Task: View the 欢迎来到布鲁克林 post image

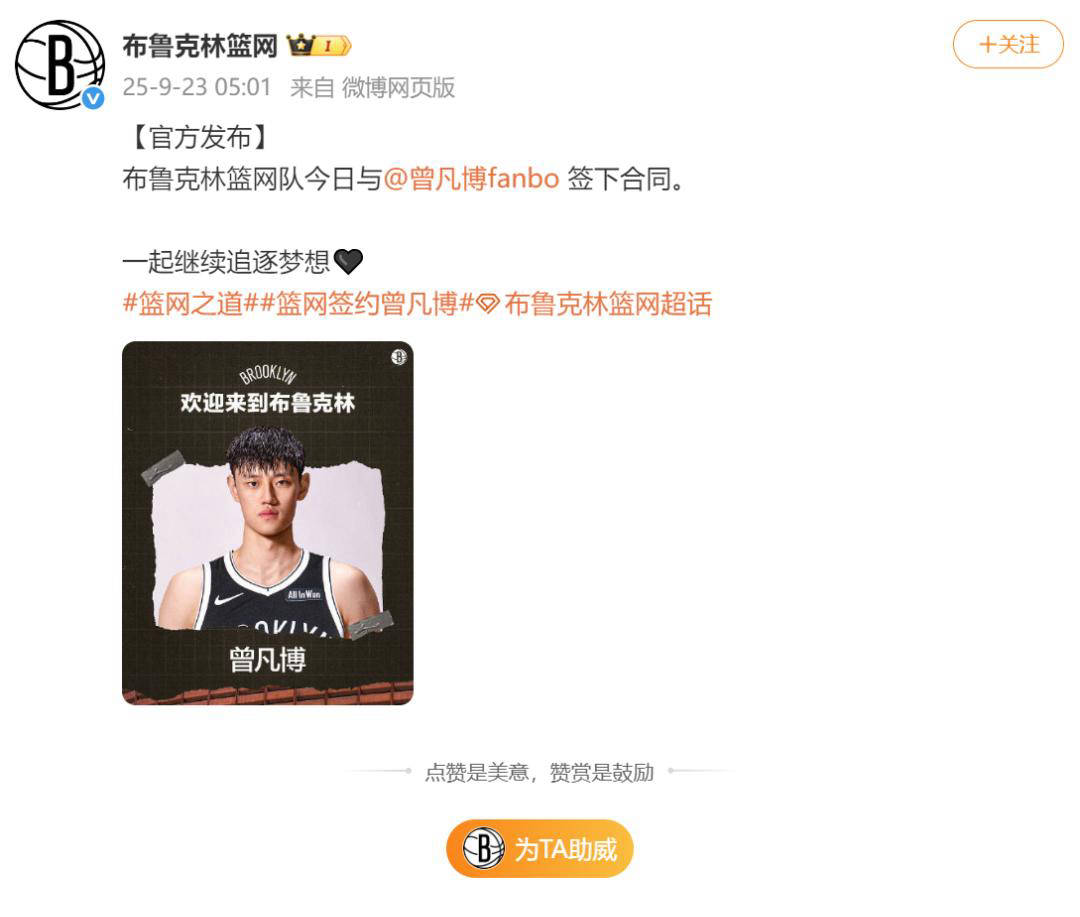Action: tap(267, 523)
